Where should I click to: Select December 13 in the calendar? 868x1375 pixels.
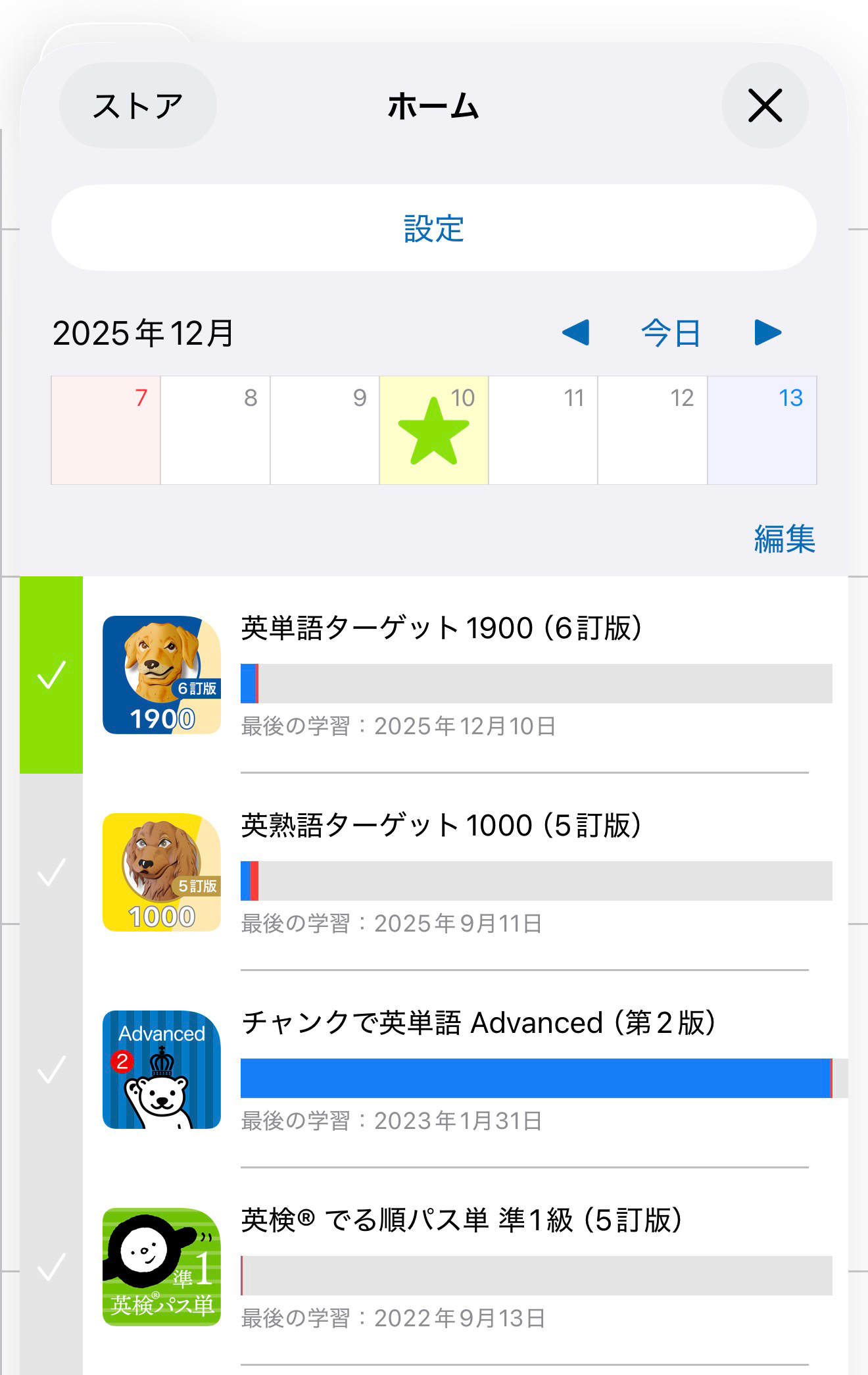point(763,428)
